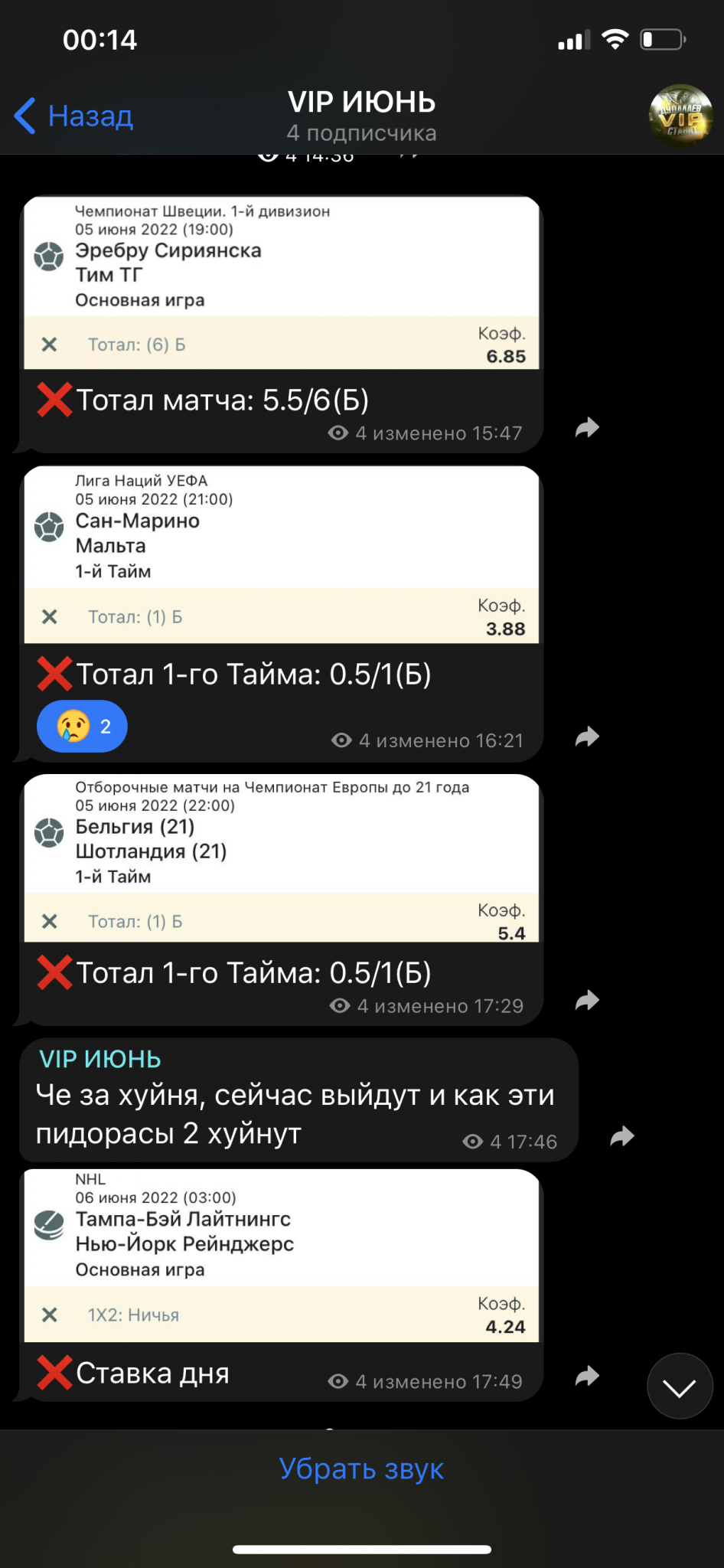Mute channel with Убрать звук
Image resolution: width=724 pixels, height=1568 pixels.
[361, 1468]
